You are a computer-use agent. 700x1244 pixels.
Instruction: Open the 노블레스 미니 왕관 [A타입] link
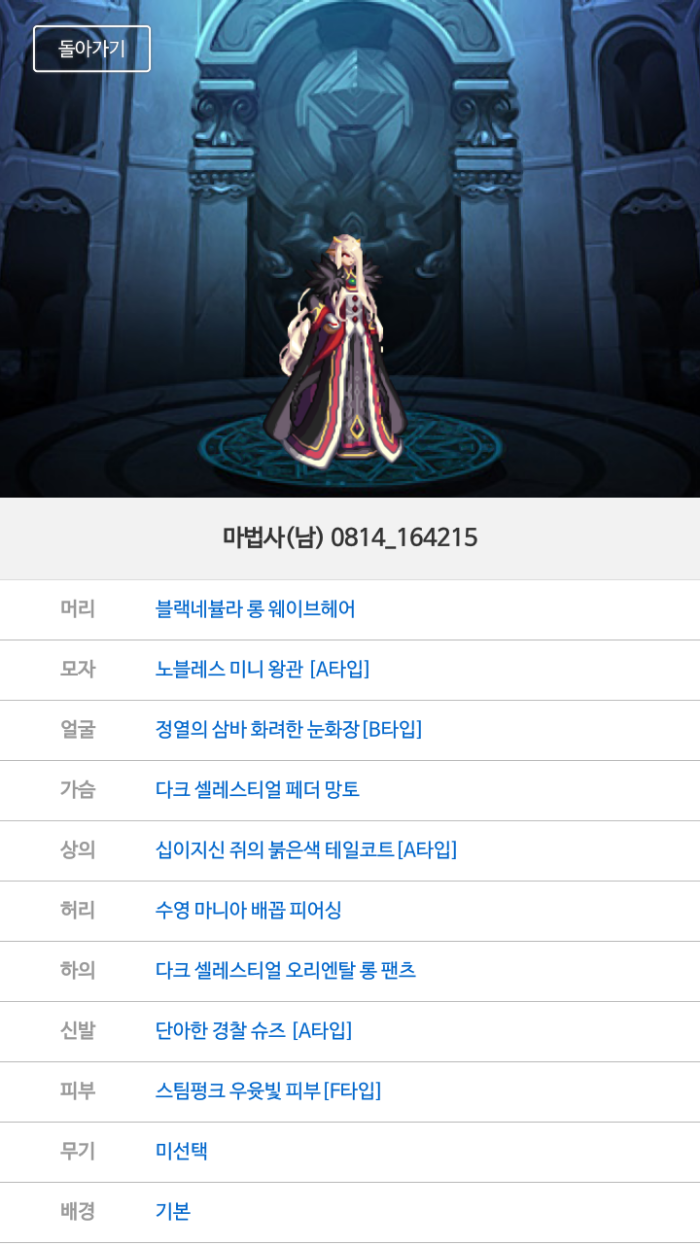[262, 669]
